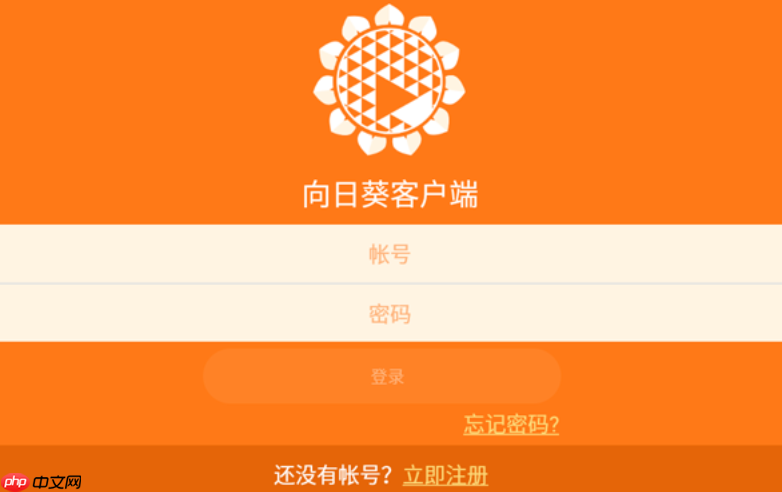Focus the 密码 password field
The width and height of the screenshot is (782, 492).
coord(390,314)
